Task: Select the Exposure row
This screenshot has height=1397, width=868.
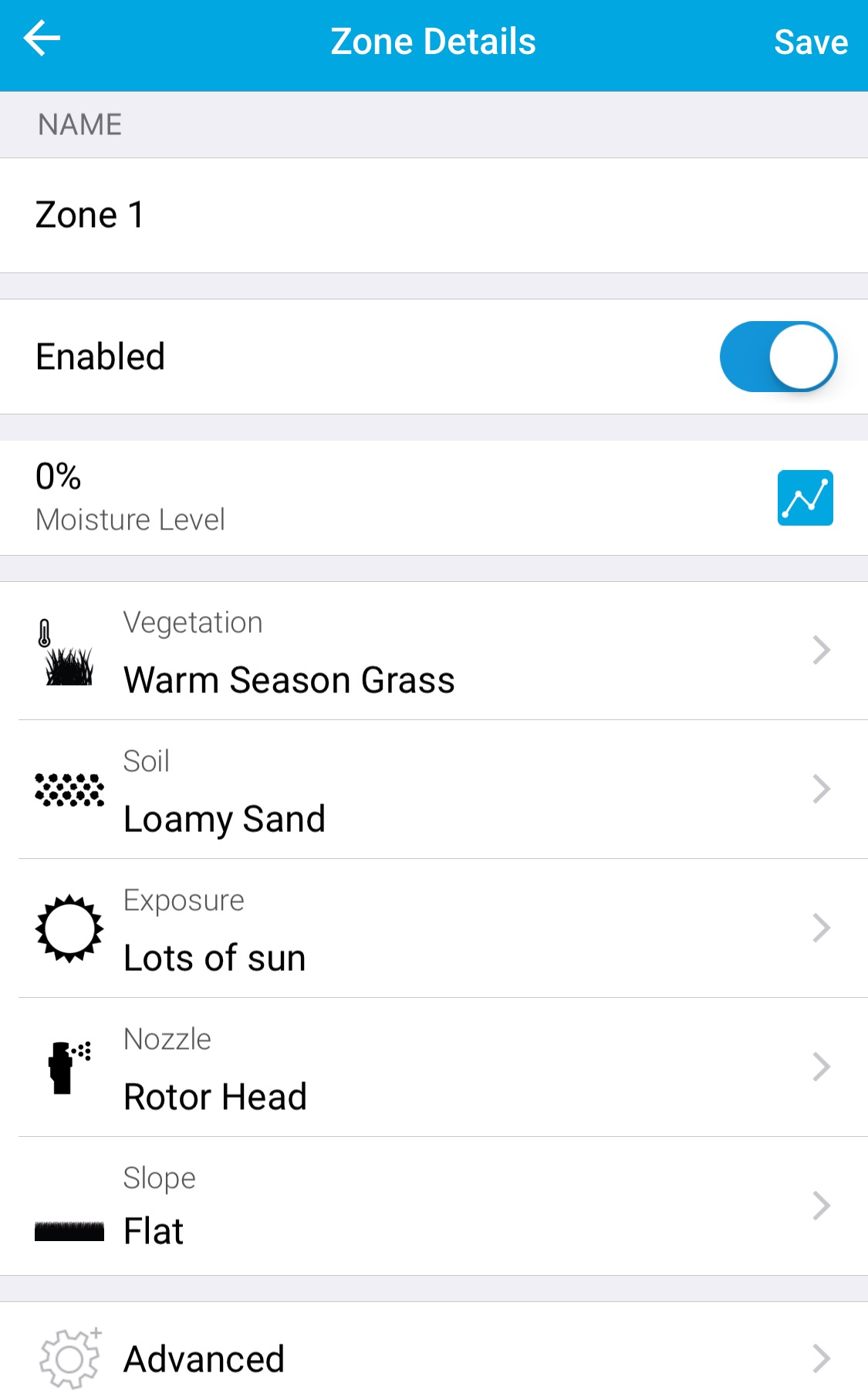Action: click(x=434, y=929)
